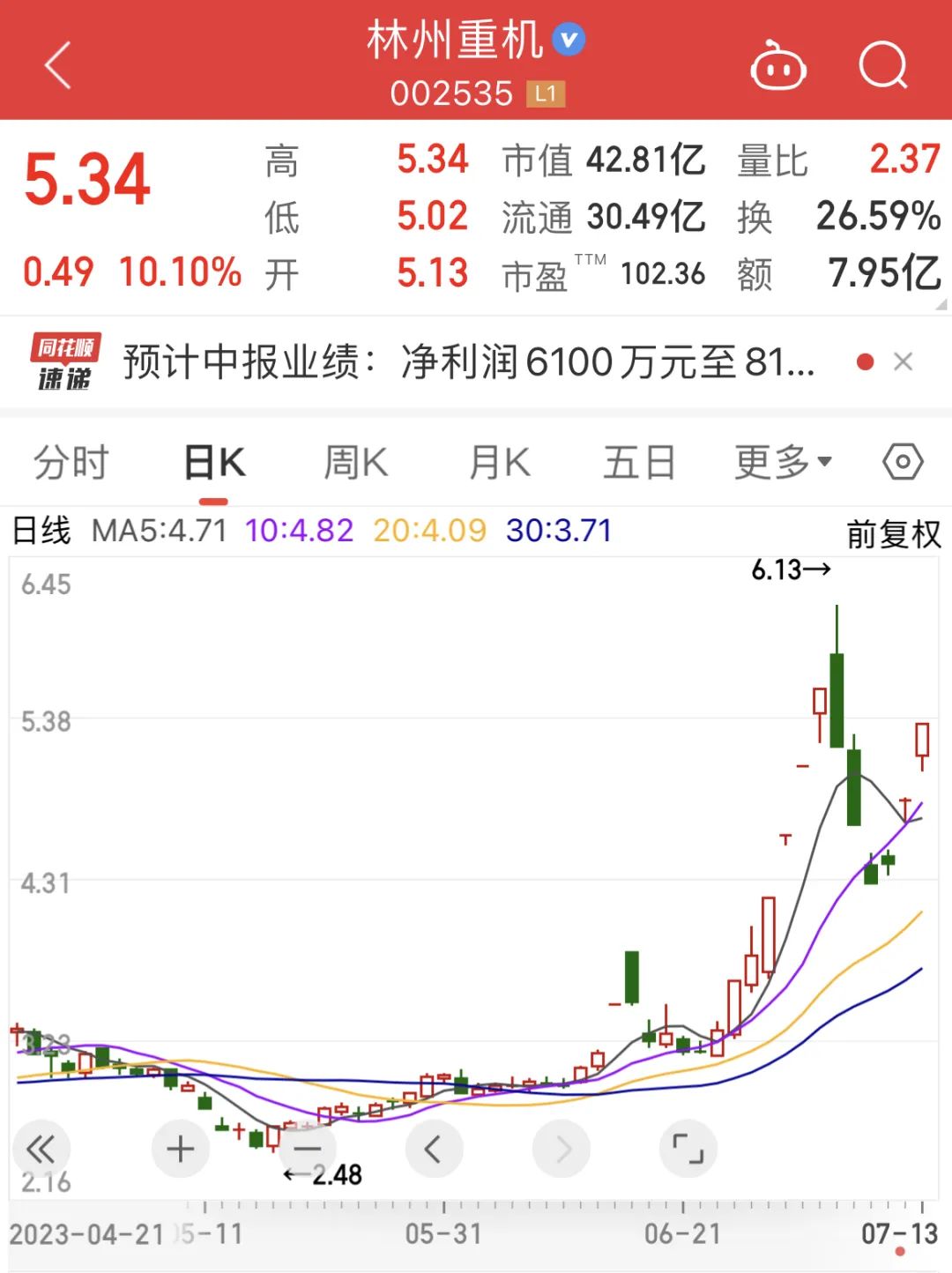Open stock search magnifier
Screen dimensions: 952x1273
pyautogui.click(x=882, y=66)
